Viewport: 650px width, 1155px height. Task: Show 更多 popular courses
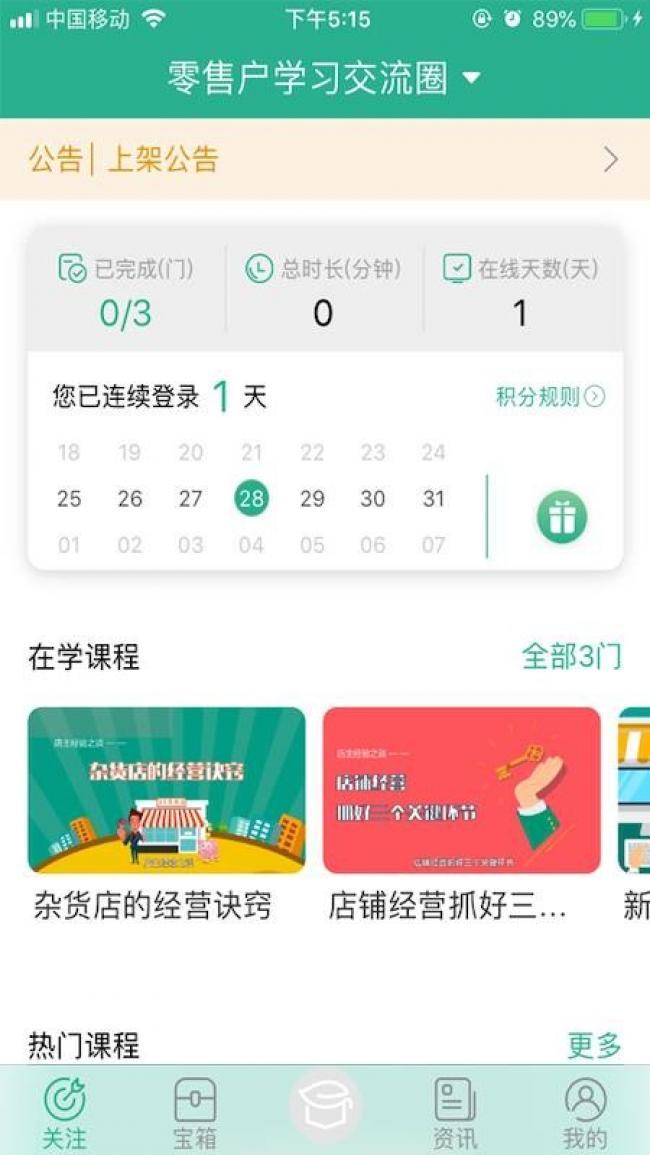click(594, 1045)
